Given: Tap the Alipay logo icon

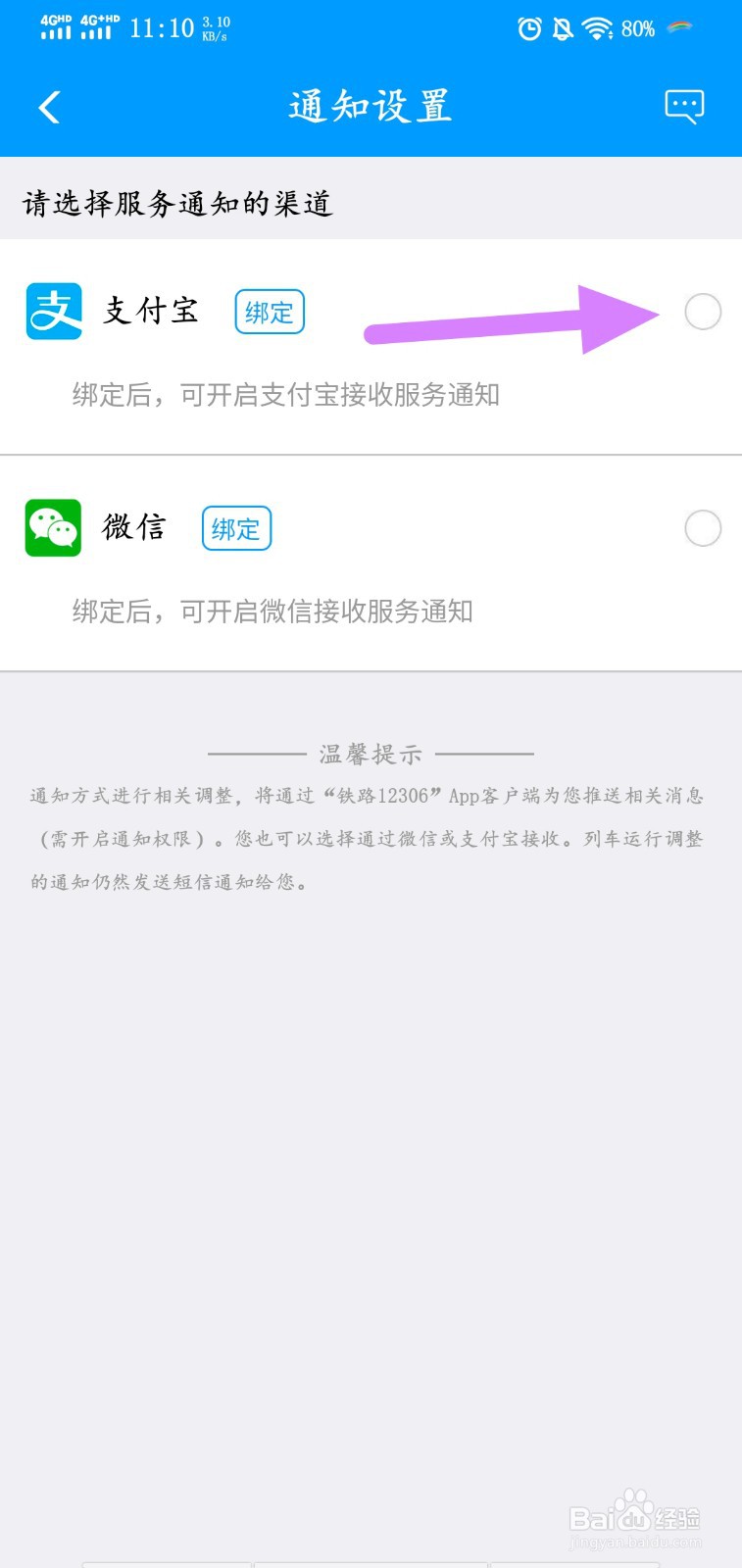Looking at the screenshot, I should click(53, 311).
